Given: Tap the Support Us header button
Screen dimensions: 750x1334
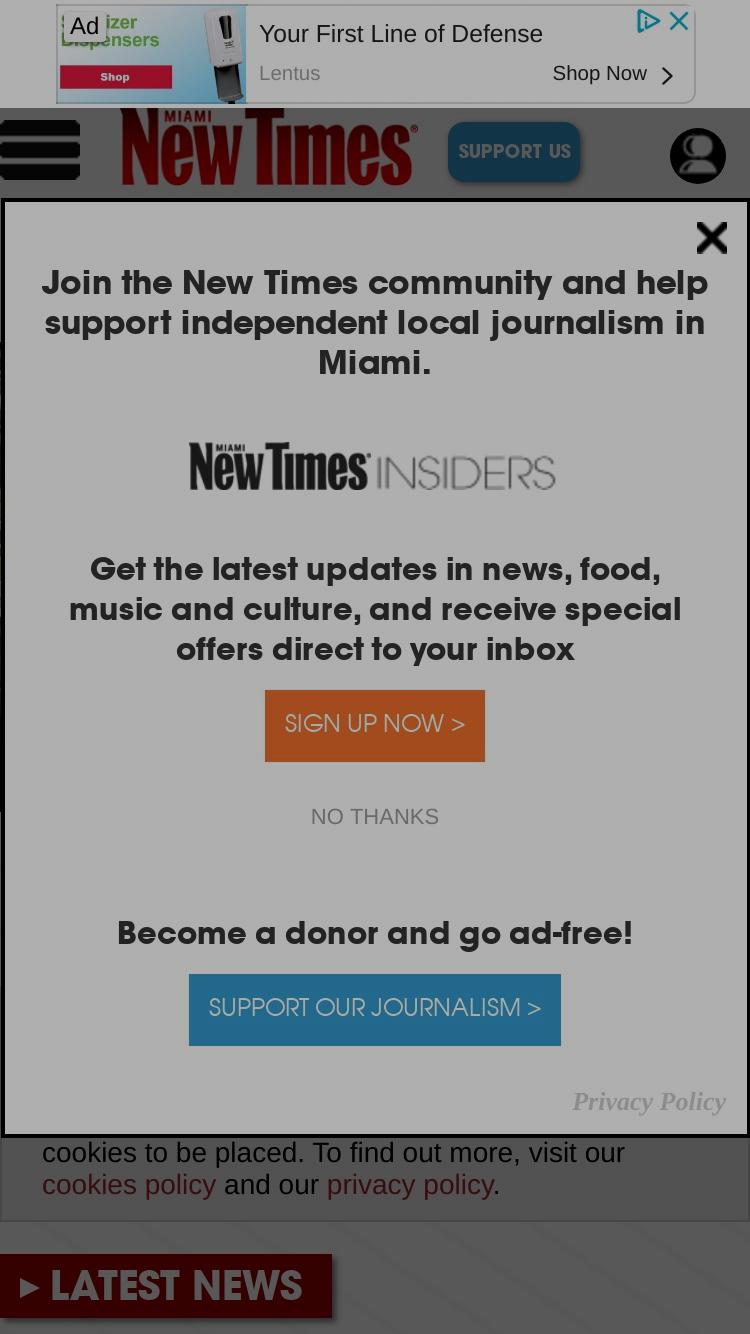Looking at the screenshot, I should [x=514, y=152].
